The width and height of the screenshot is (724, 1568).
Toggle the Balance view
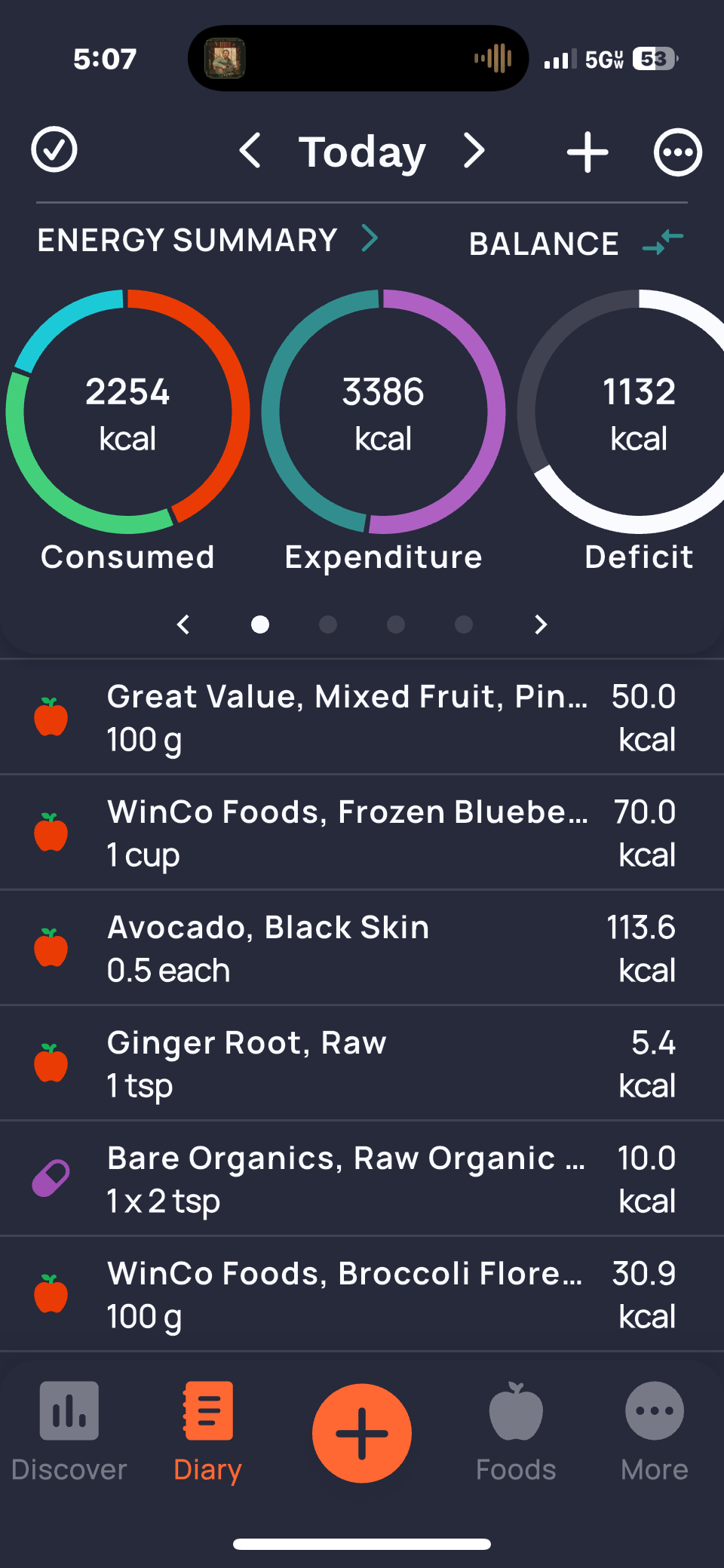coord(576,243)
